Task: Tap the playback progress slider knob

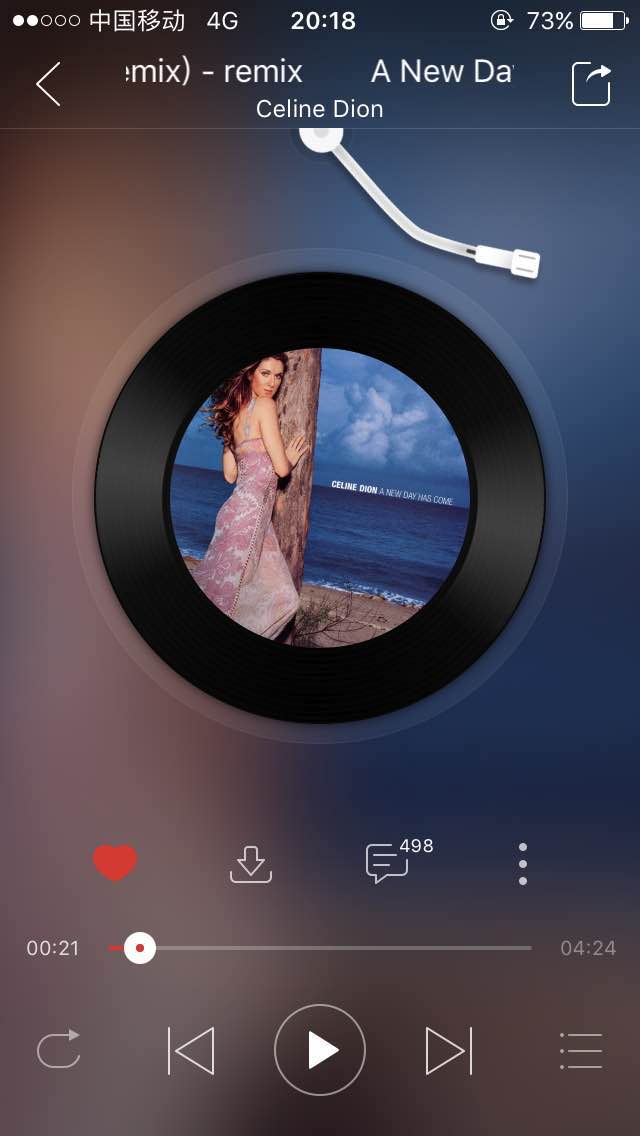Action: tap(140, 947)
